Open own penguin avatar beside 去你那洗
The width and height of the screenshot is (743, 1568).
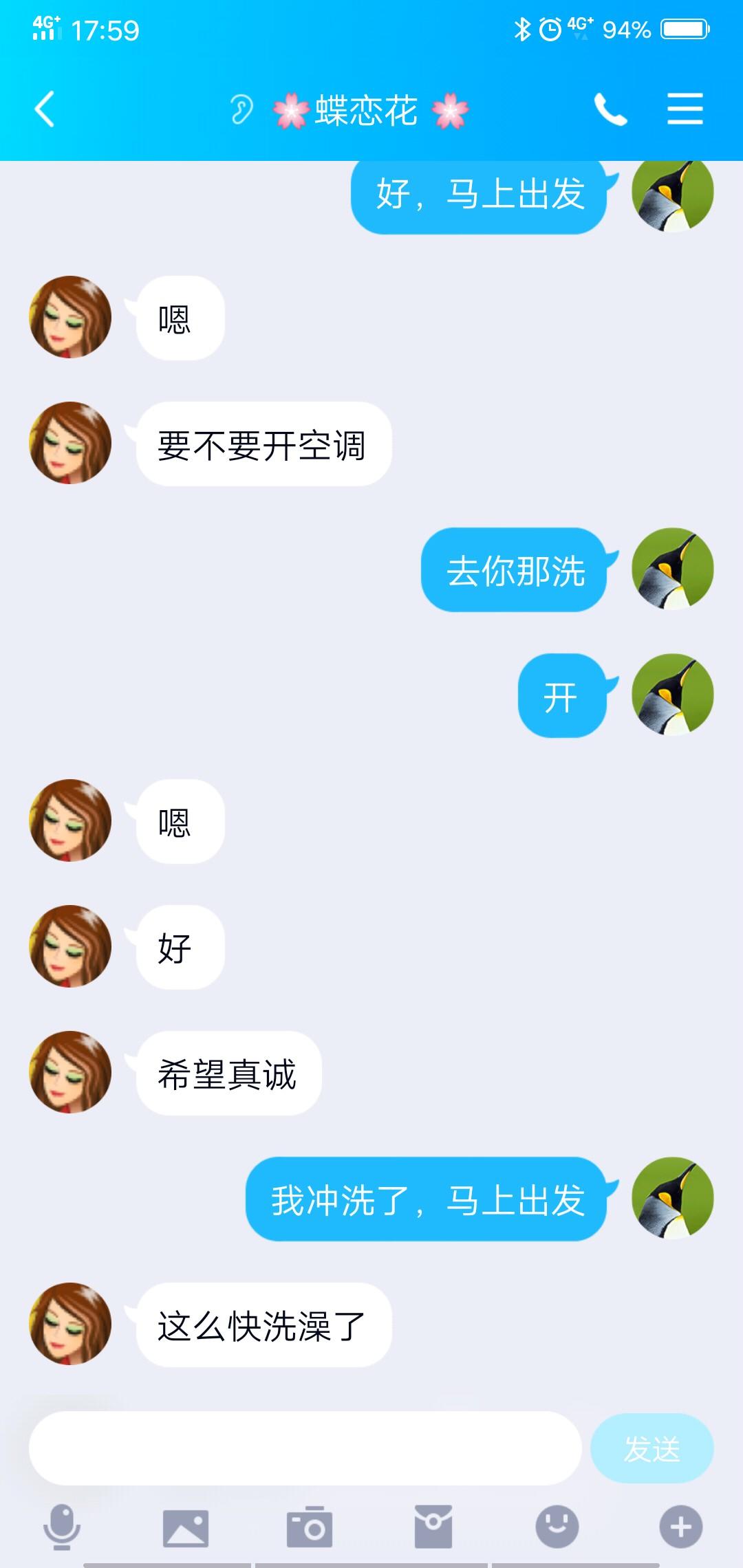(x=672, y=569)
